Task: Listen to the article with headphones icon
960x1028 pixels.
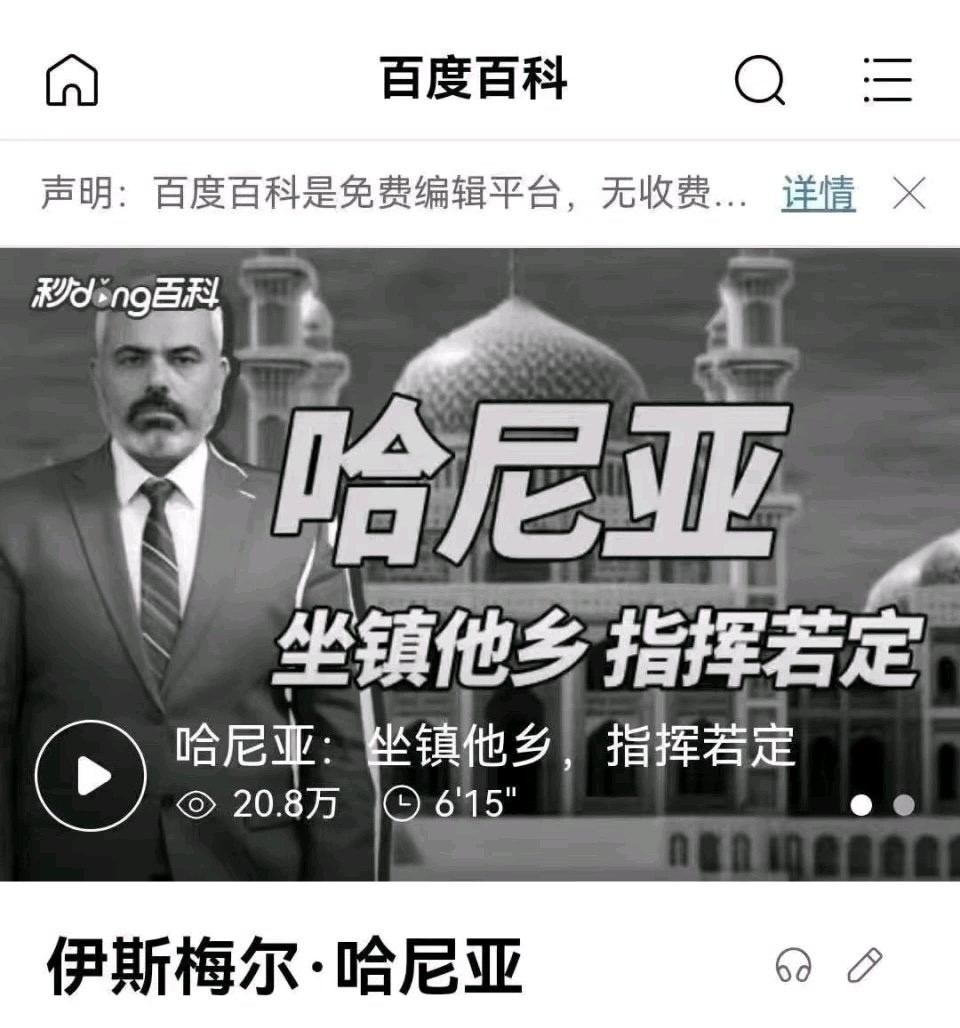Action: pos(794,966)
